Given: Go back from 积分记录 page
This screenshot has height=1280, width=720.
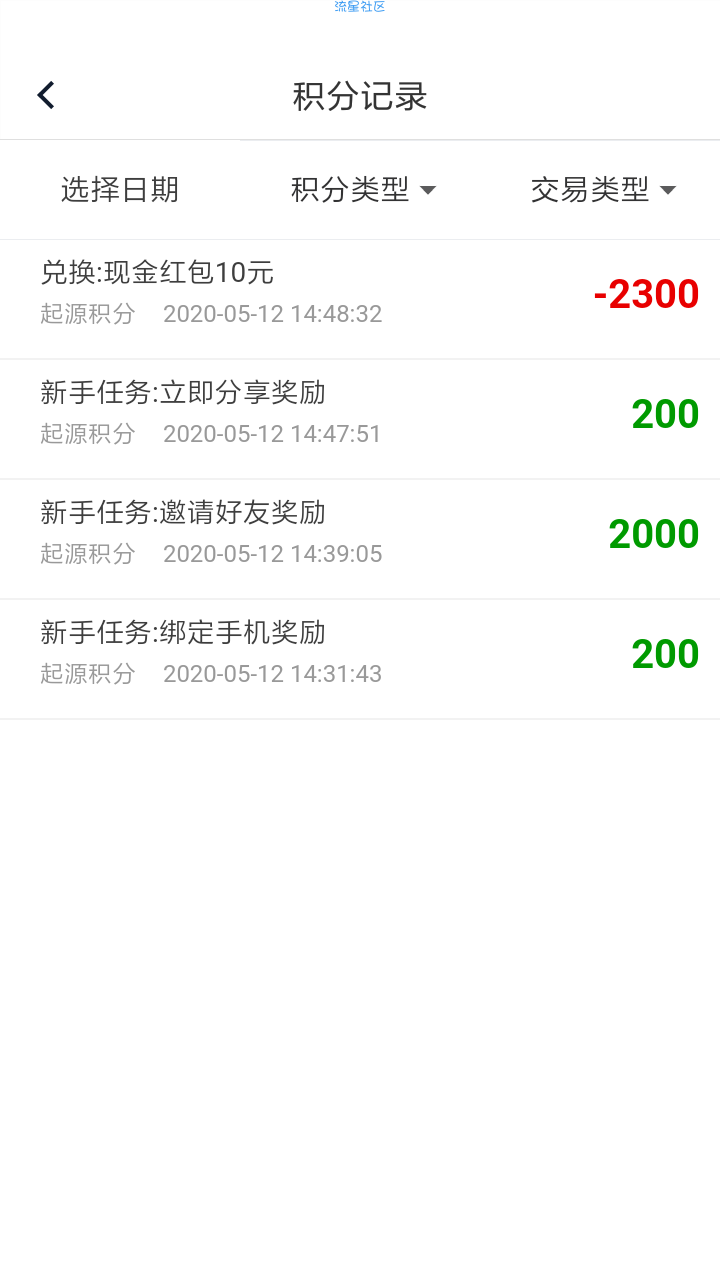Looking at the screenshot, I should 46,96.
